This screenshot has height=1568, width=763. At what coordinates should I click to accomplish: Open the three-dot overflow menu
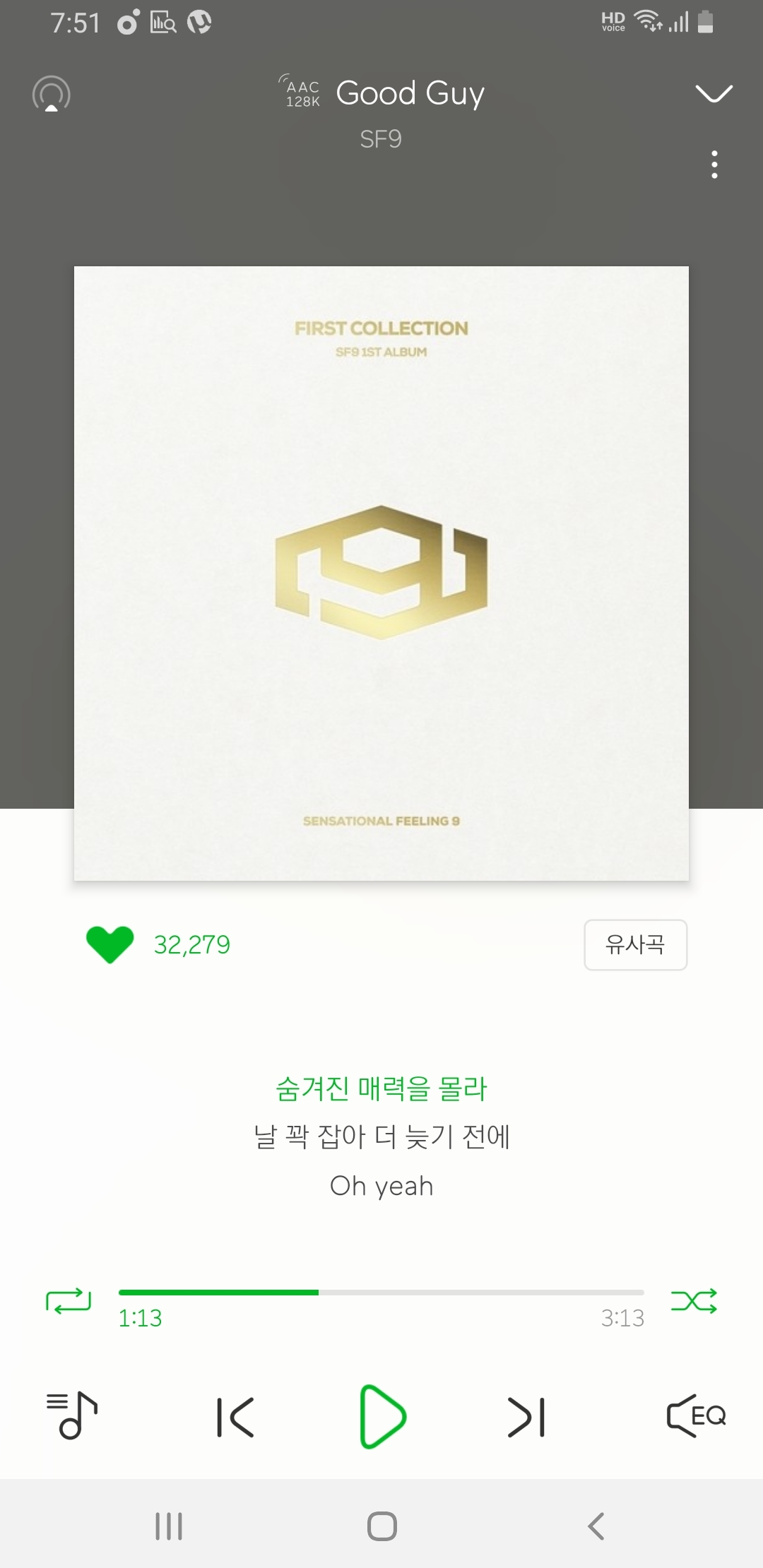[714, 165]
